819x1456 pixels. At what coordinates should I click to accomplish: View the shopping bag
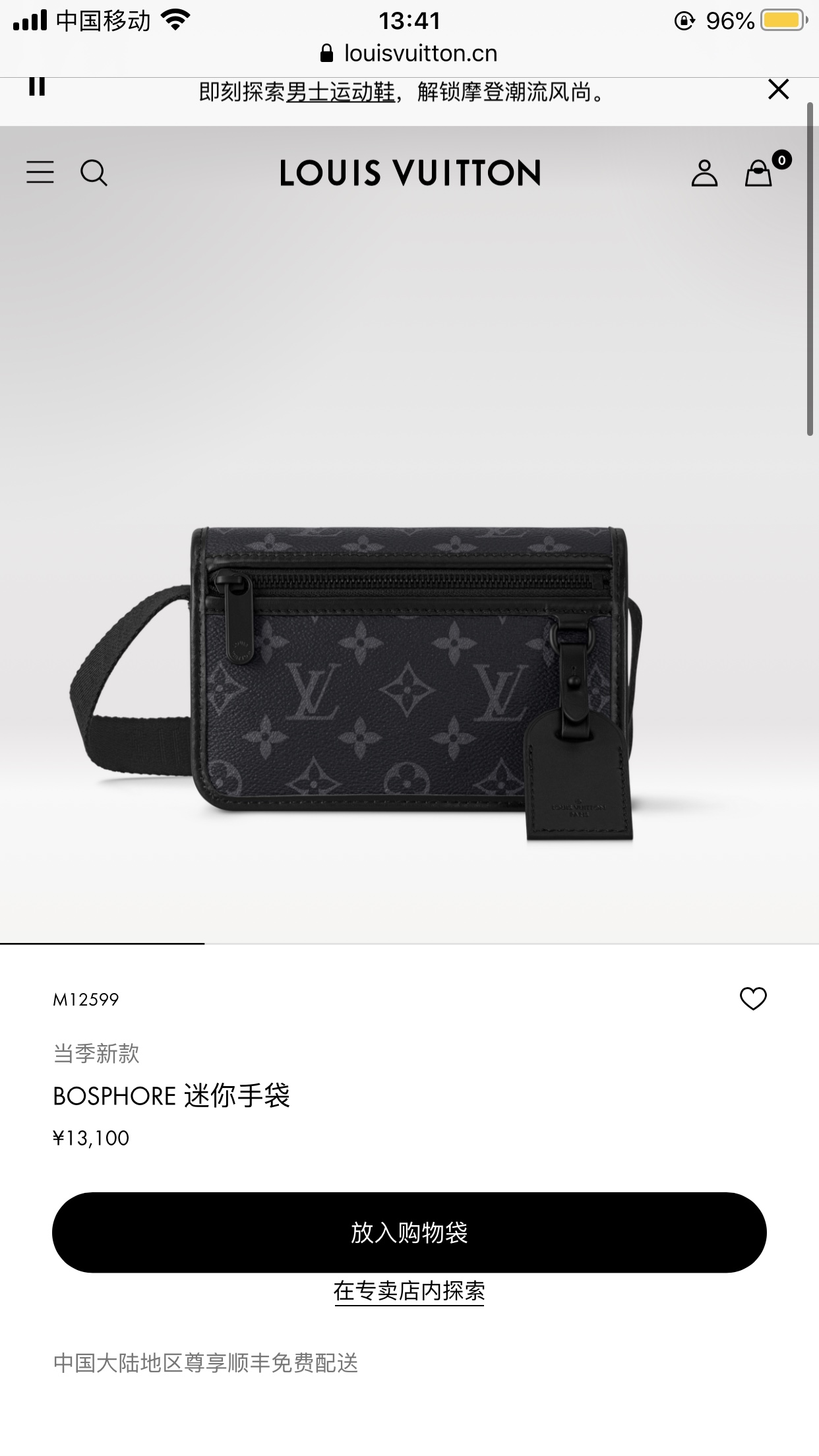[760, 173]
